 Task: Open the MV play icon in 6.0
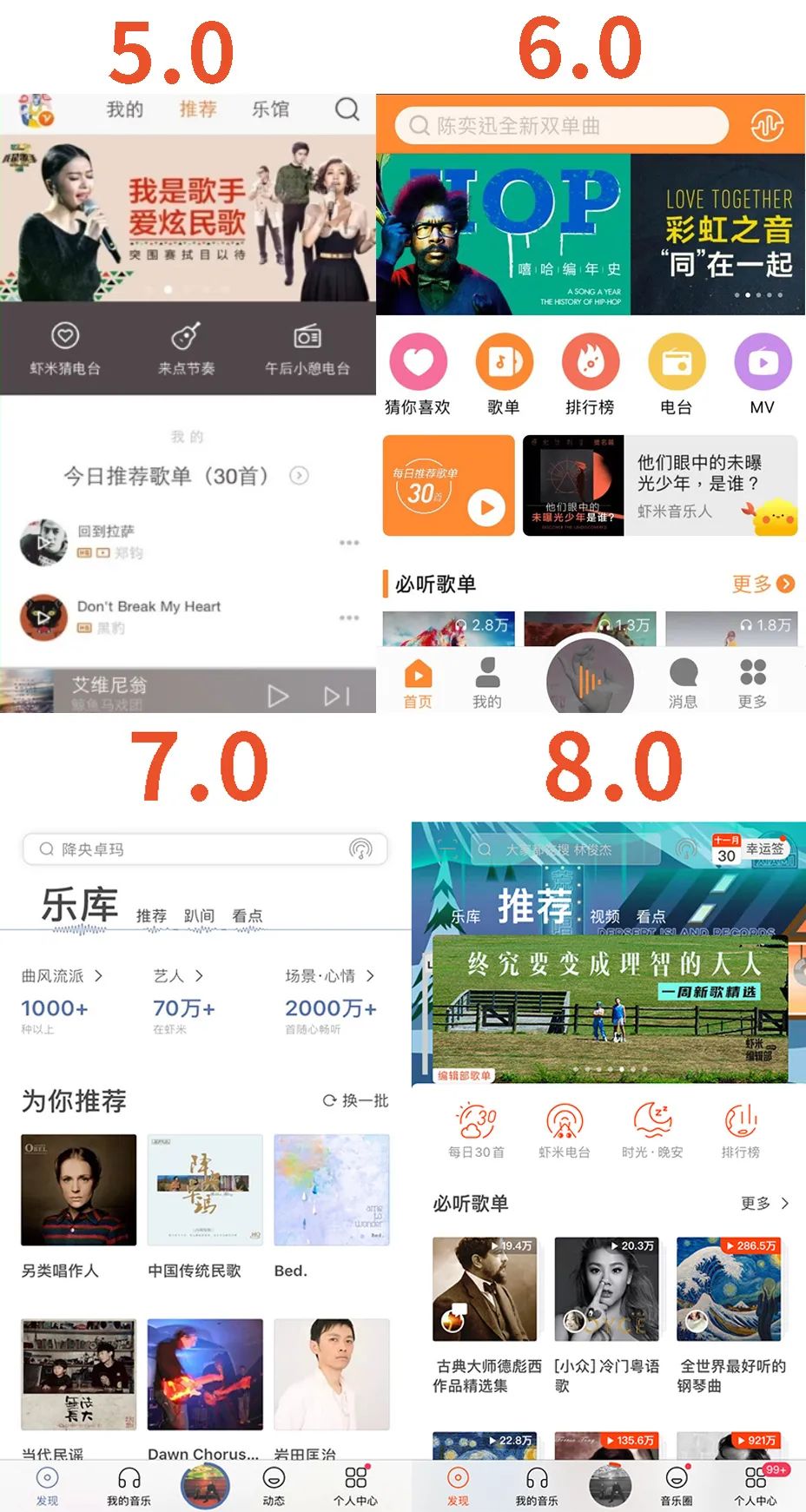click(762, 362)
